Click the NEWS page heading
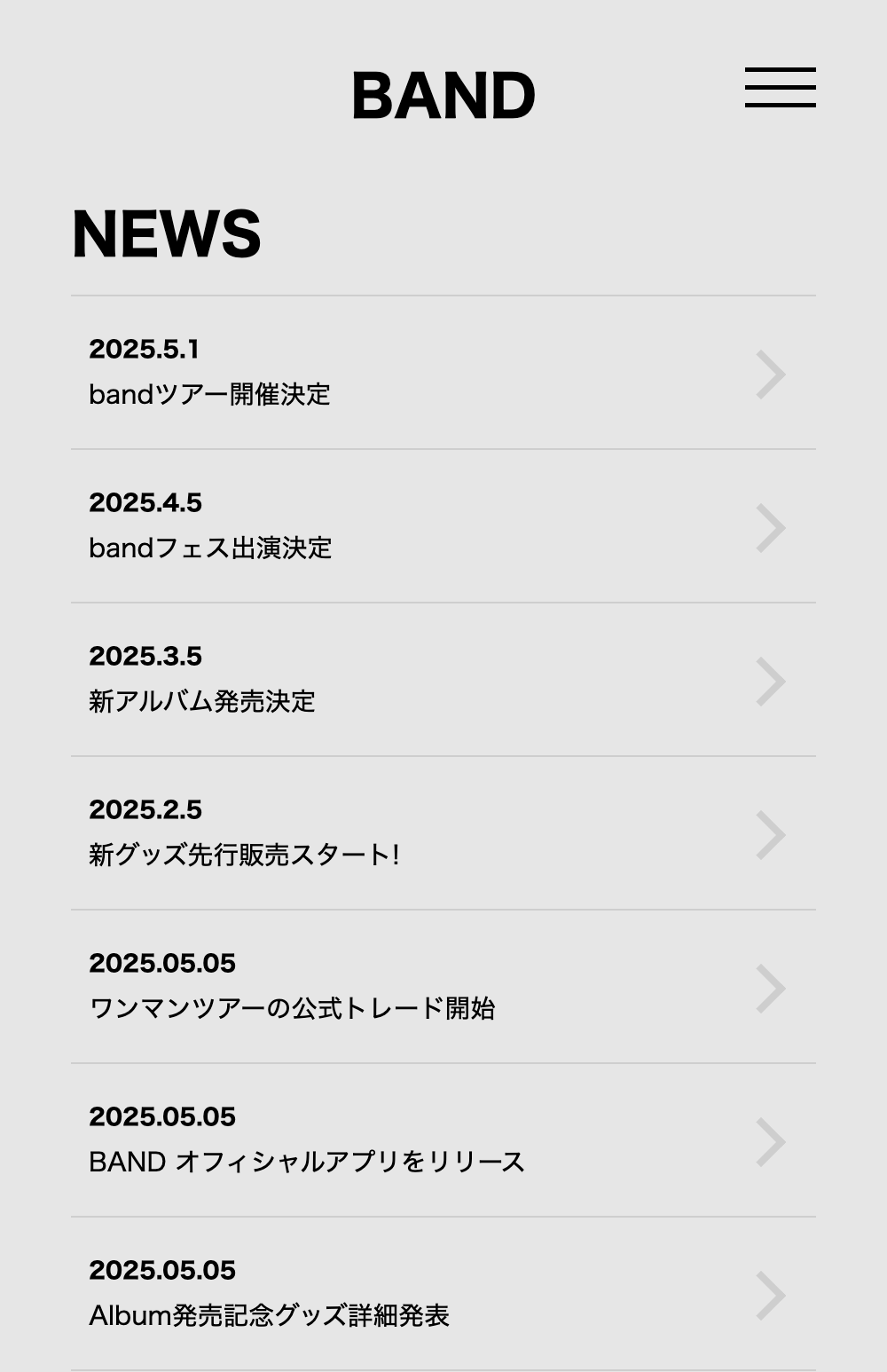This screenshot has width=887, height=1372. tap(167, 235)
